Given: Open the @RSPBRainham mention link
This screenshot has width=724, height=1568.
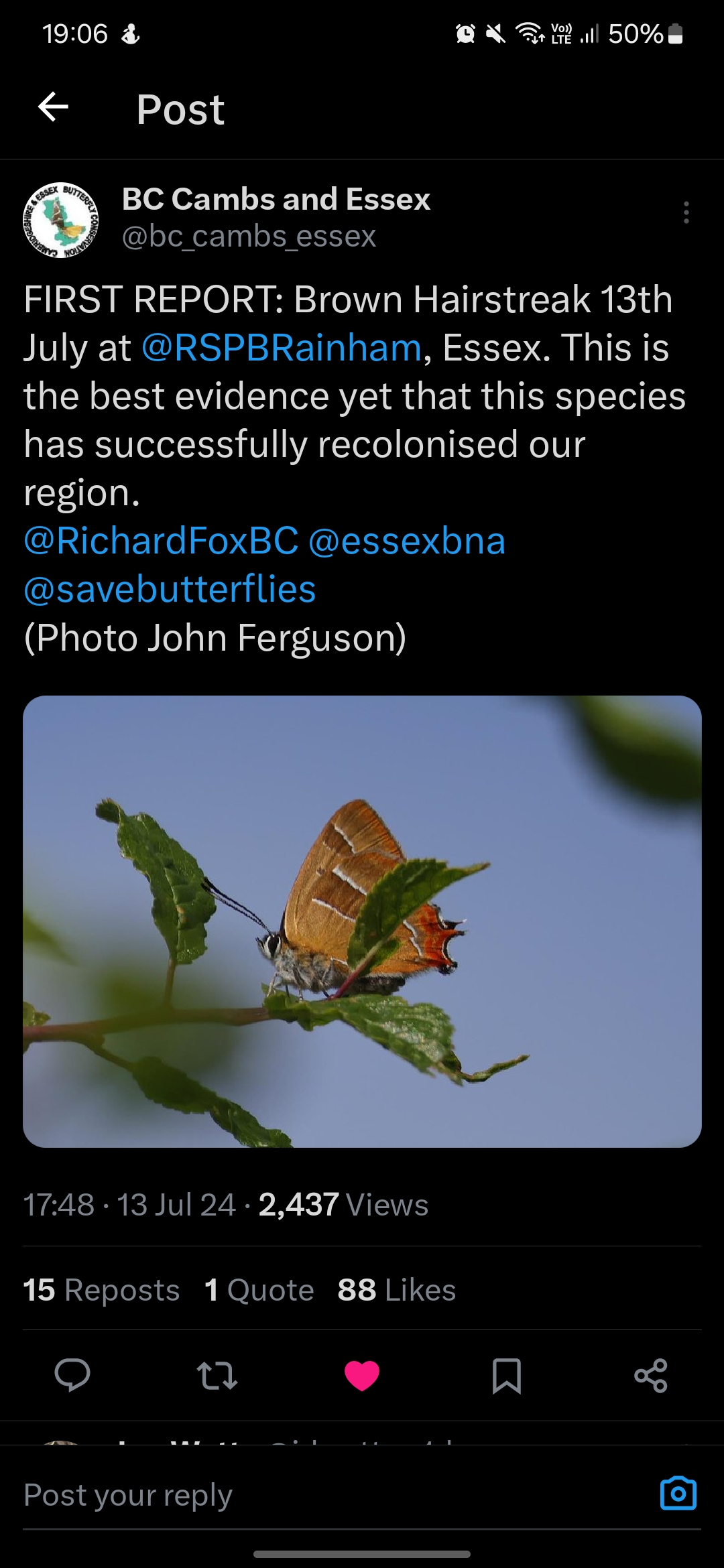Looking at the screenshot, I should pos(282,348).
